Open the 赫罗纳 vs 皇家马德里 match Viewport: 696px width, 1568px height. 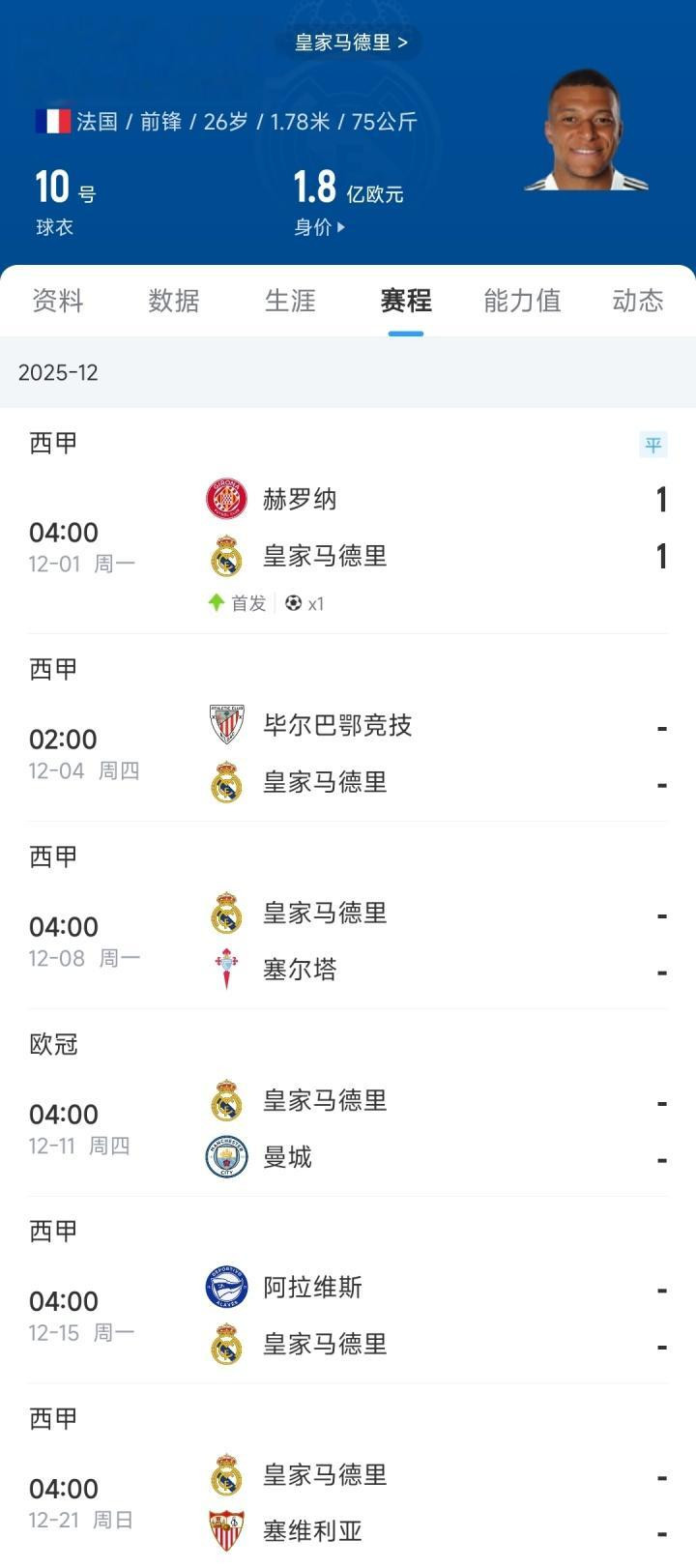[x=348, y=528]
